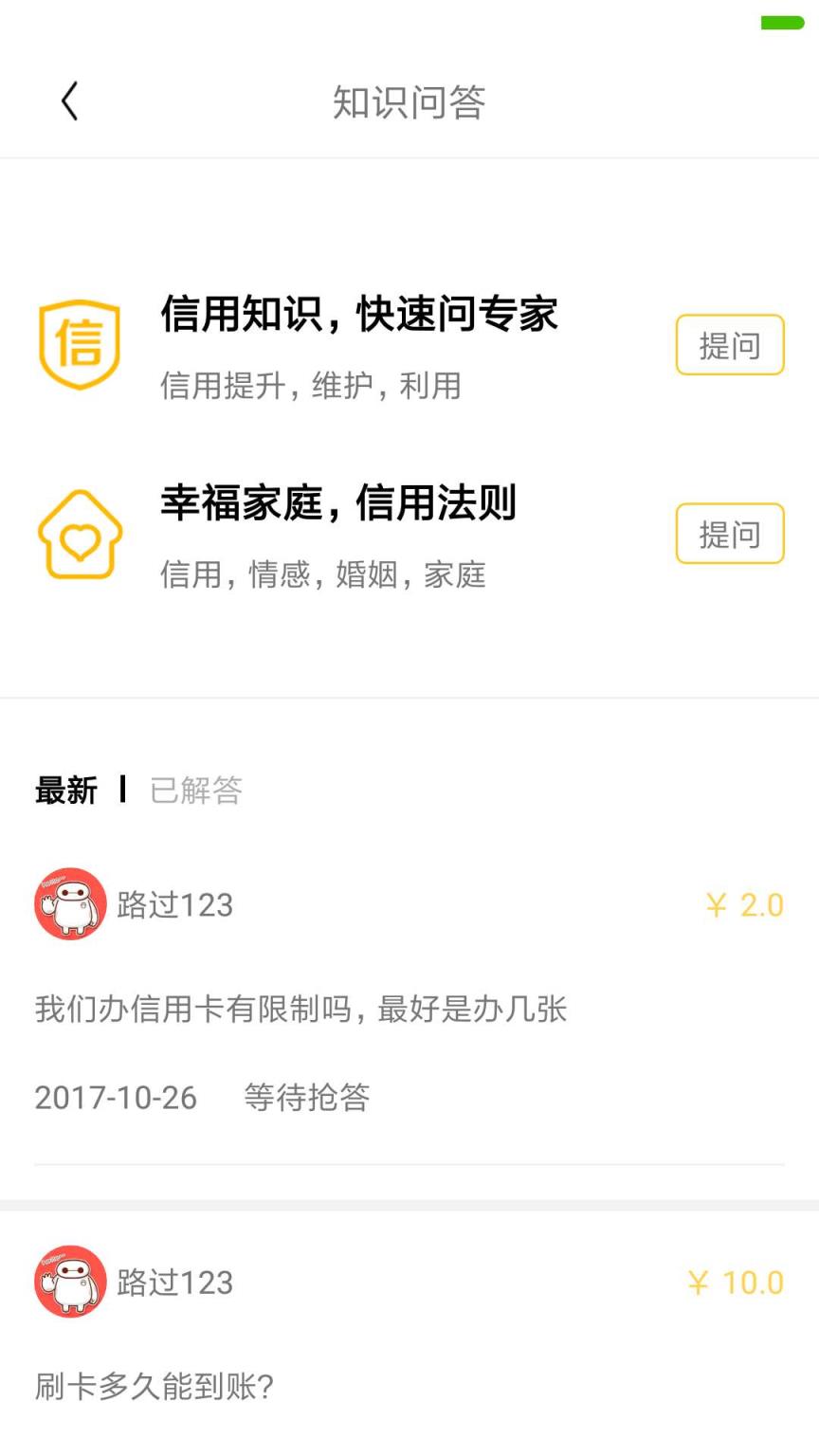Click the date 2017-10-26 under the question
The image size is (819, 1456).
(x=116, y=1099)
